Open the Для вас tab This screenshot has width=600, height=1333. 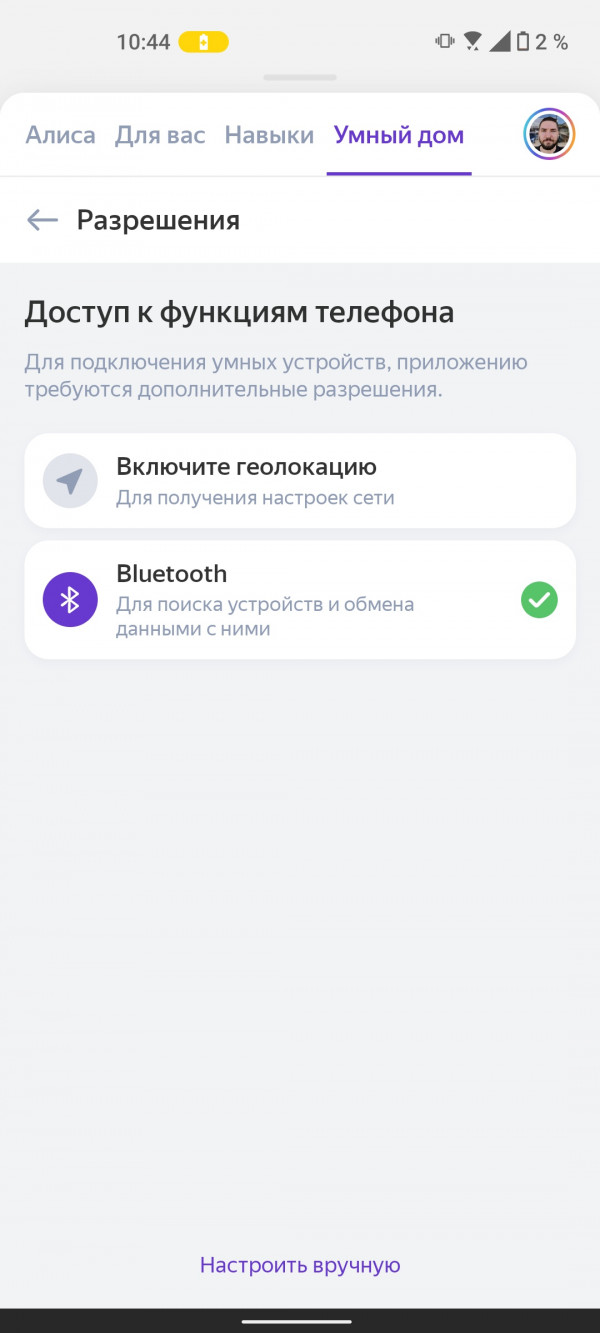[x=160, y=135]
